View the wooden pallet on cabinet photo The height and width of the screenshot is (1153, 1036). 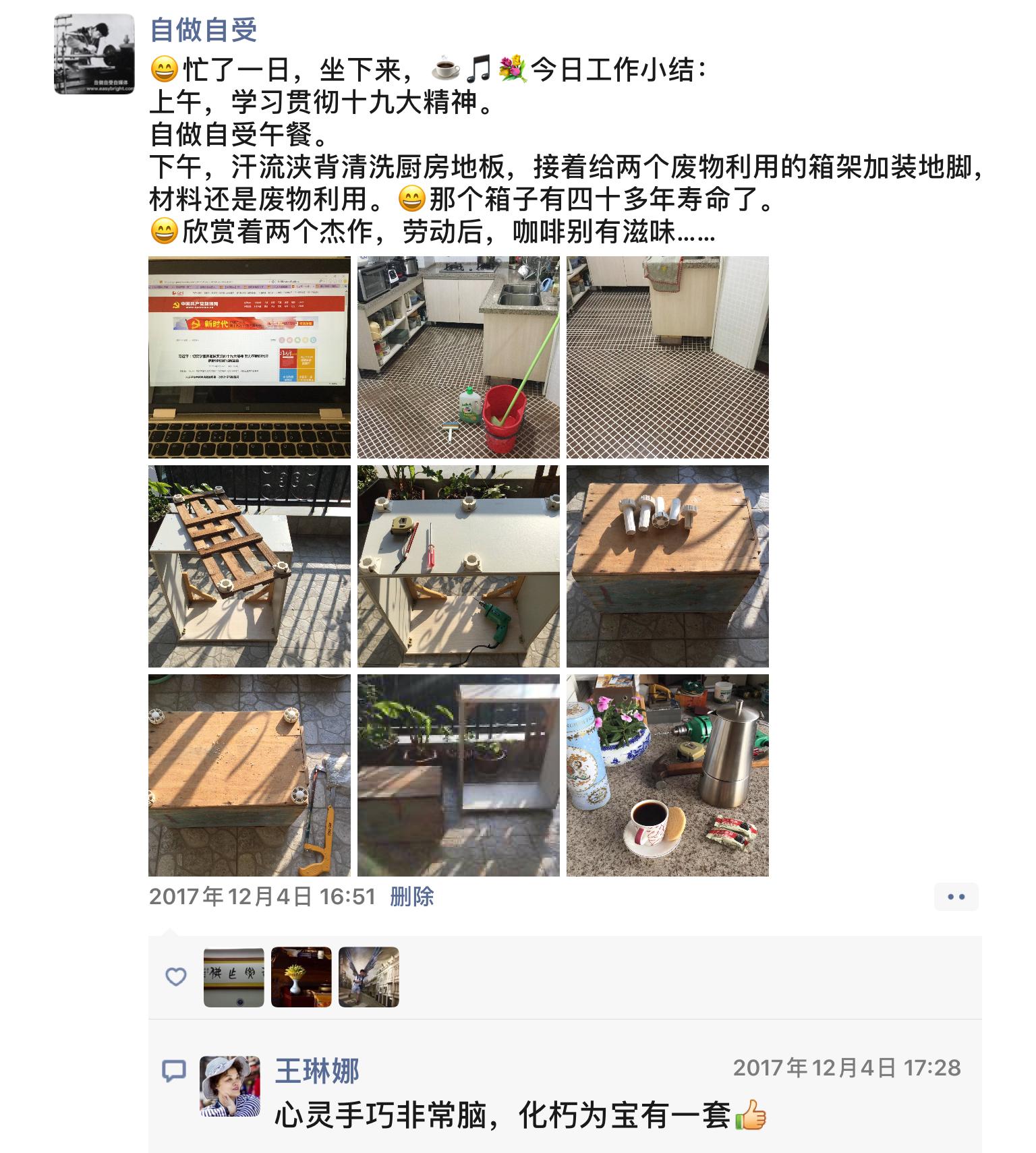249,566
